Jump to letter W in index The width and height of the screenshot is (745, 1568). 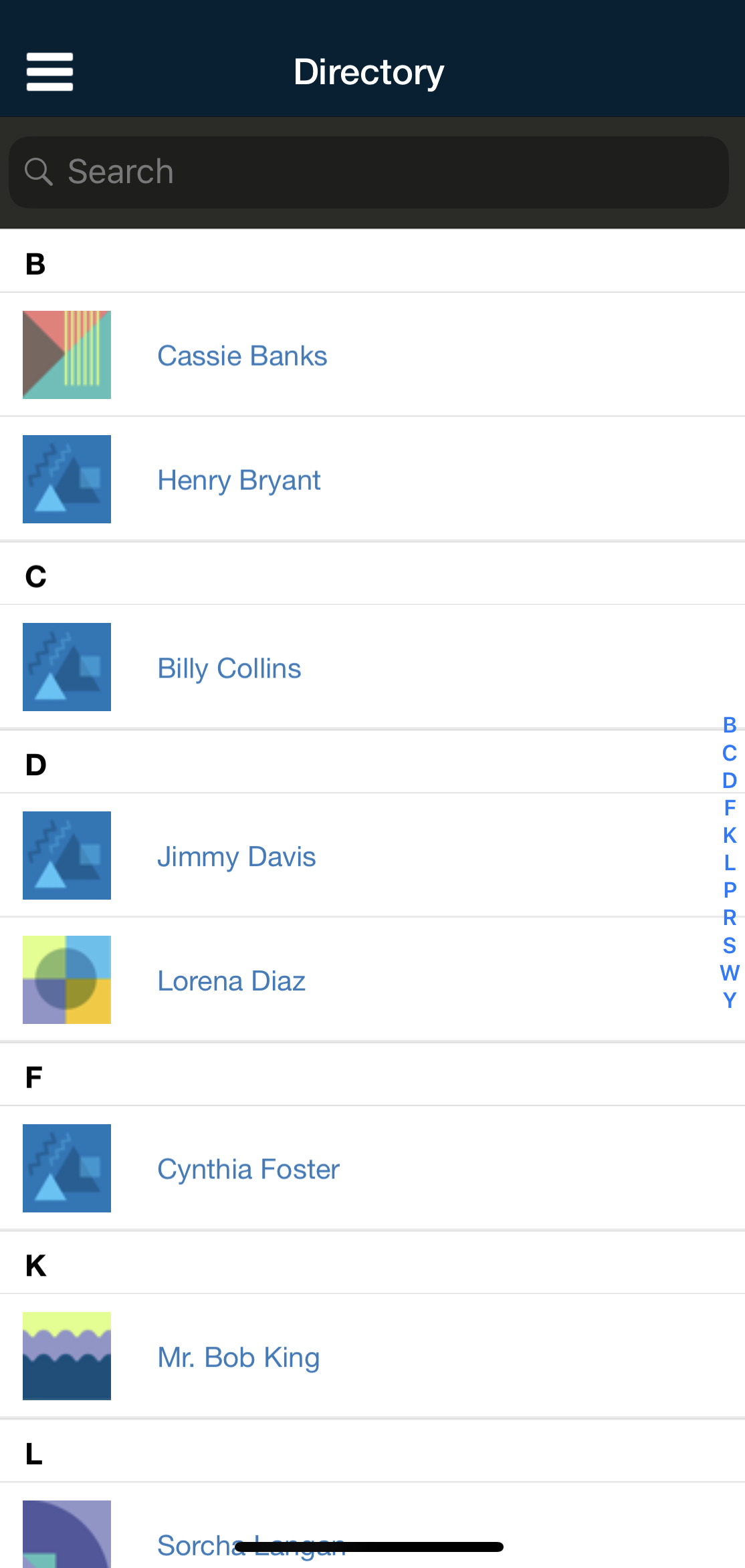click(730, 973)
